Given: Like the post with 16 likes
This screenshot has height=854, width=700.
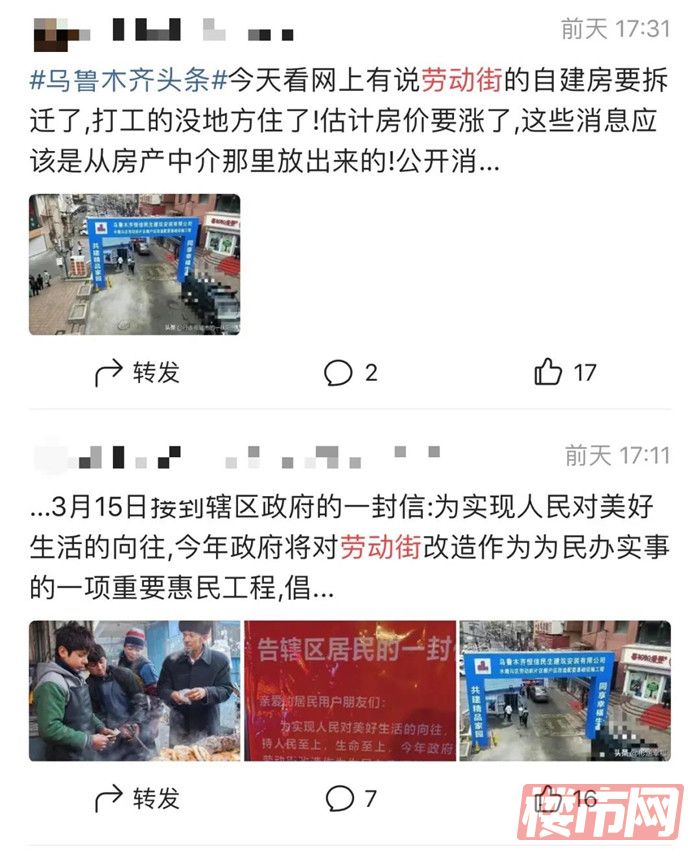Looking at the screenshot, I should pos(565,799).
